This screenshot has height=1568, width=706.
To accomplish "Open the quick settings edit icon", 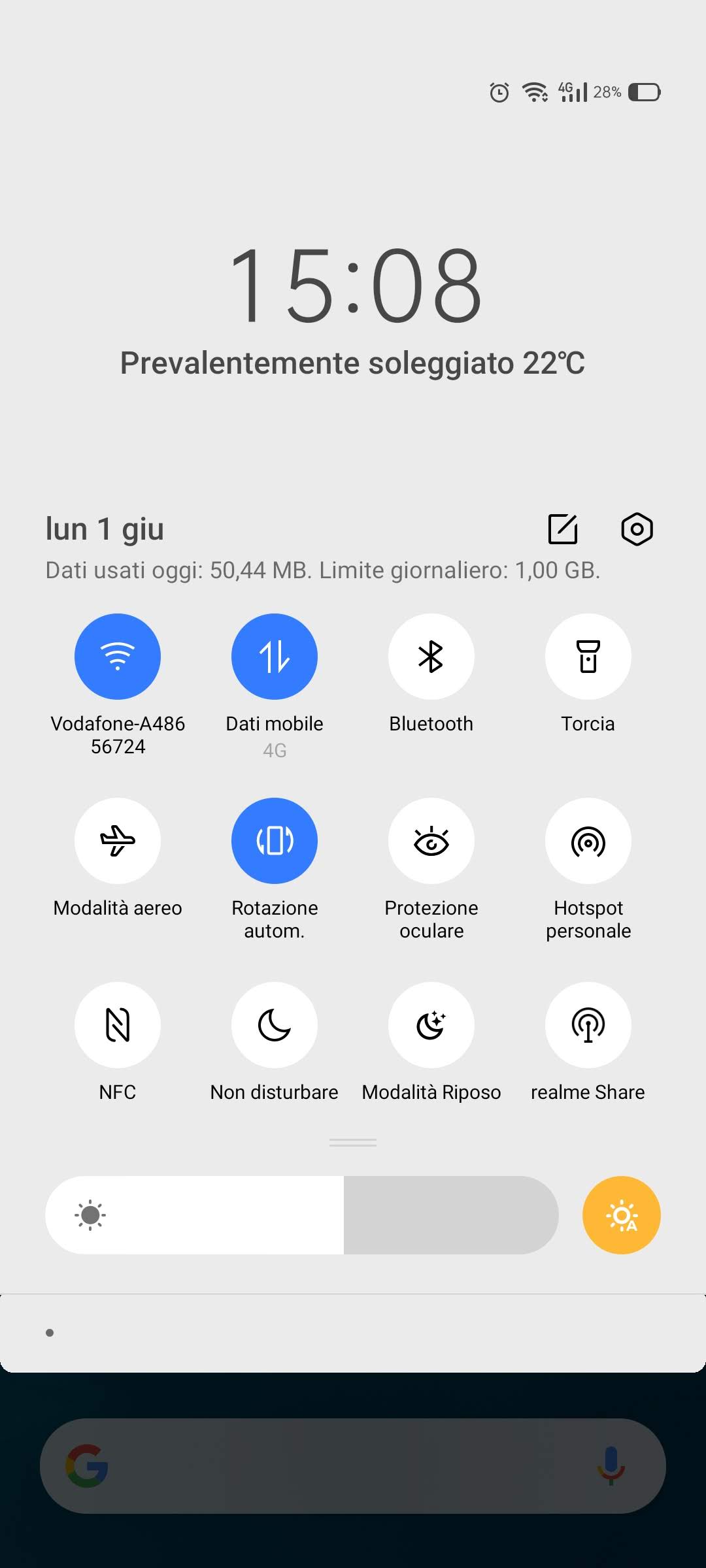I will [x=562, y=529].
